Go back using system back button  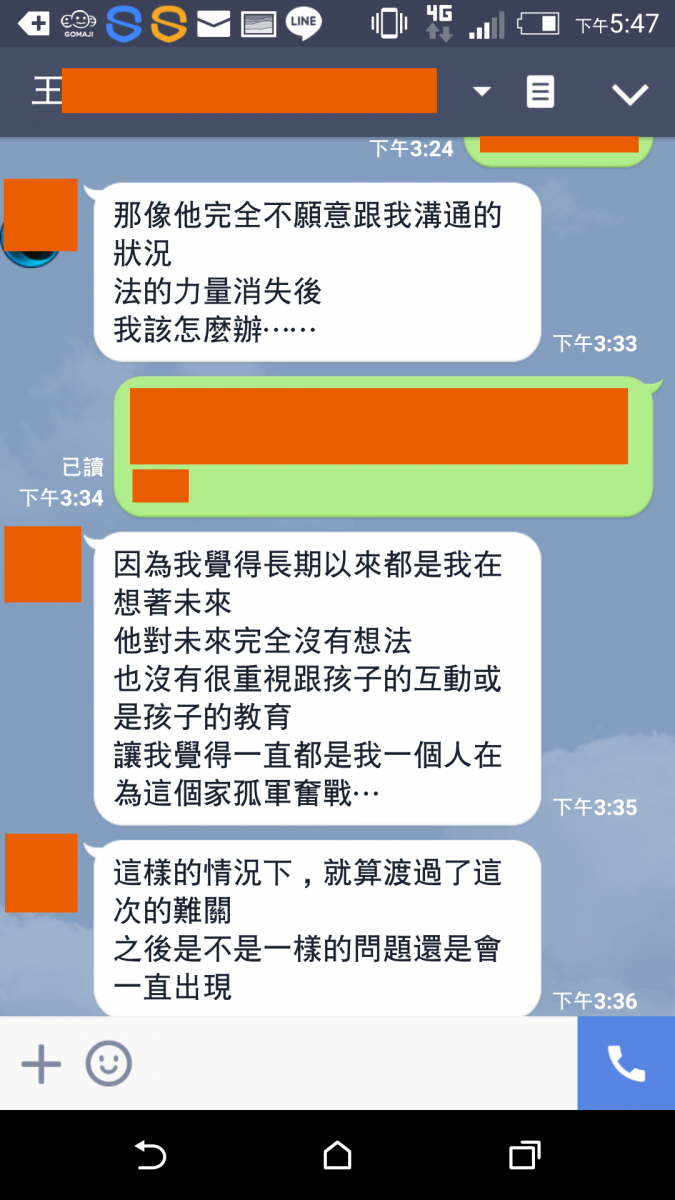click(150, 1156)
